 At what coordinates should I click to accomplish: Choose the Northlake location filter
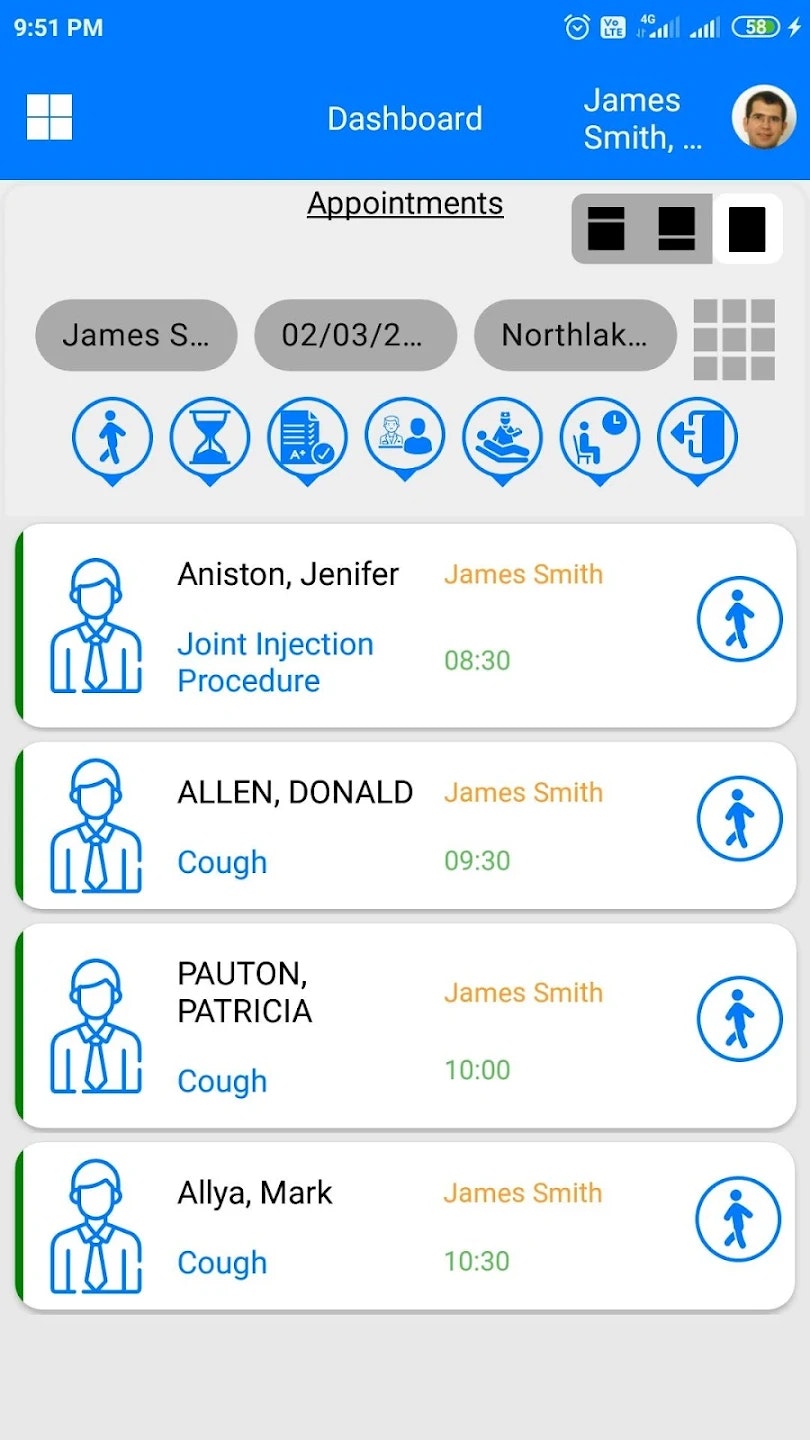[x=575, y=335]
